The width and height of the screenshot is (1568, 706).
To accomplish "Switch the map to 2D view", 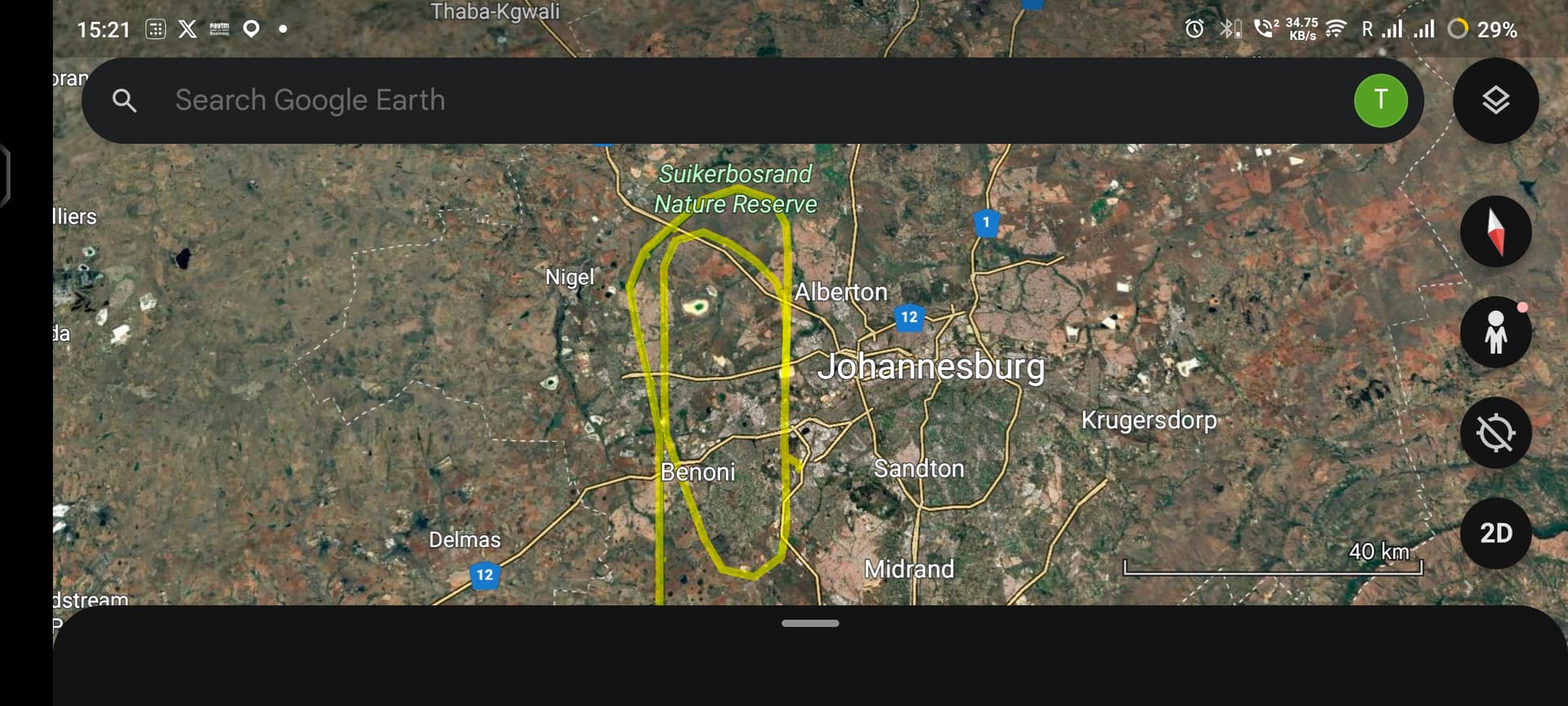I will click(1495, 533).
